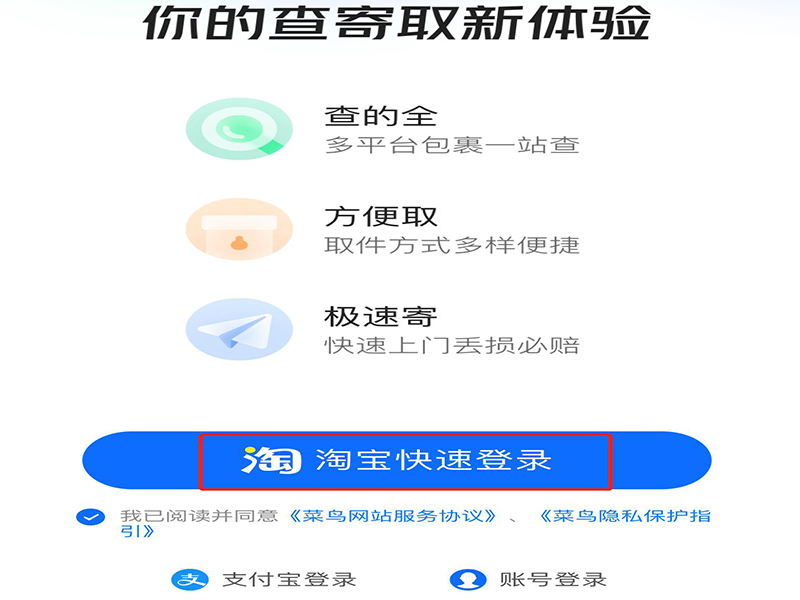The width and height of the screenshot is (800, 600).
Task: Uncheck the agreement checkbox
Action: point(90,517)
